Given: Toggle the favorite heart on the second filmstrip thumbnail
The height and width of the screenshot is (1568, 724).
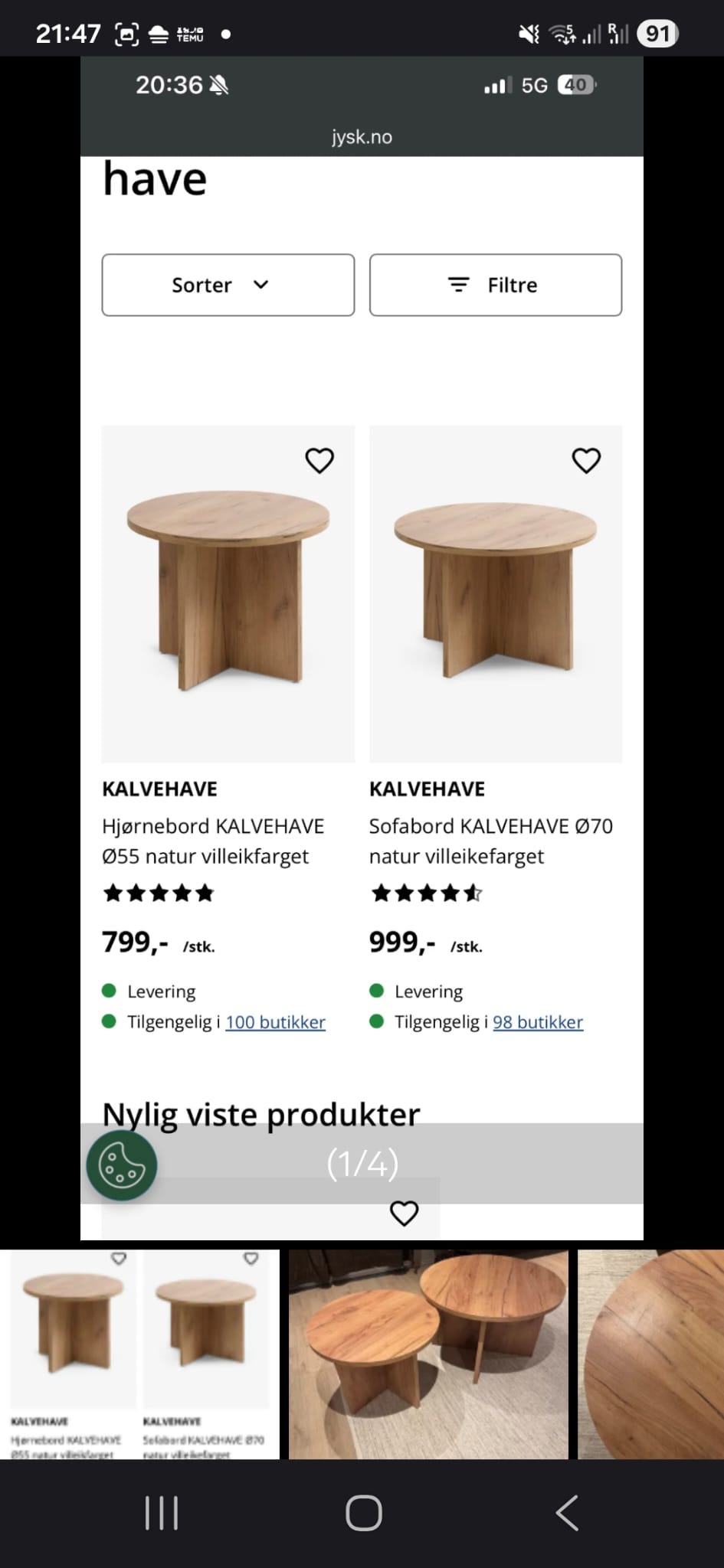Looking at the screenshot, I should pyautogui.click(x=251, y=1256).
